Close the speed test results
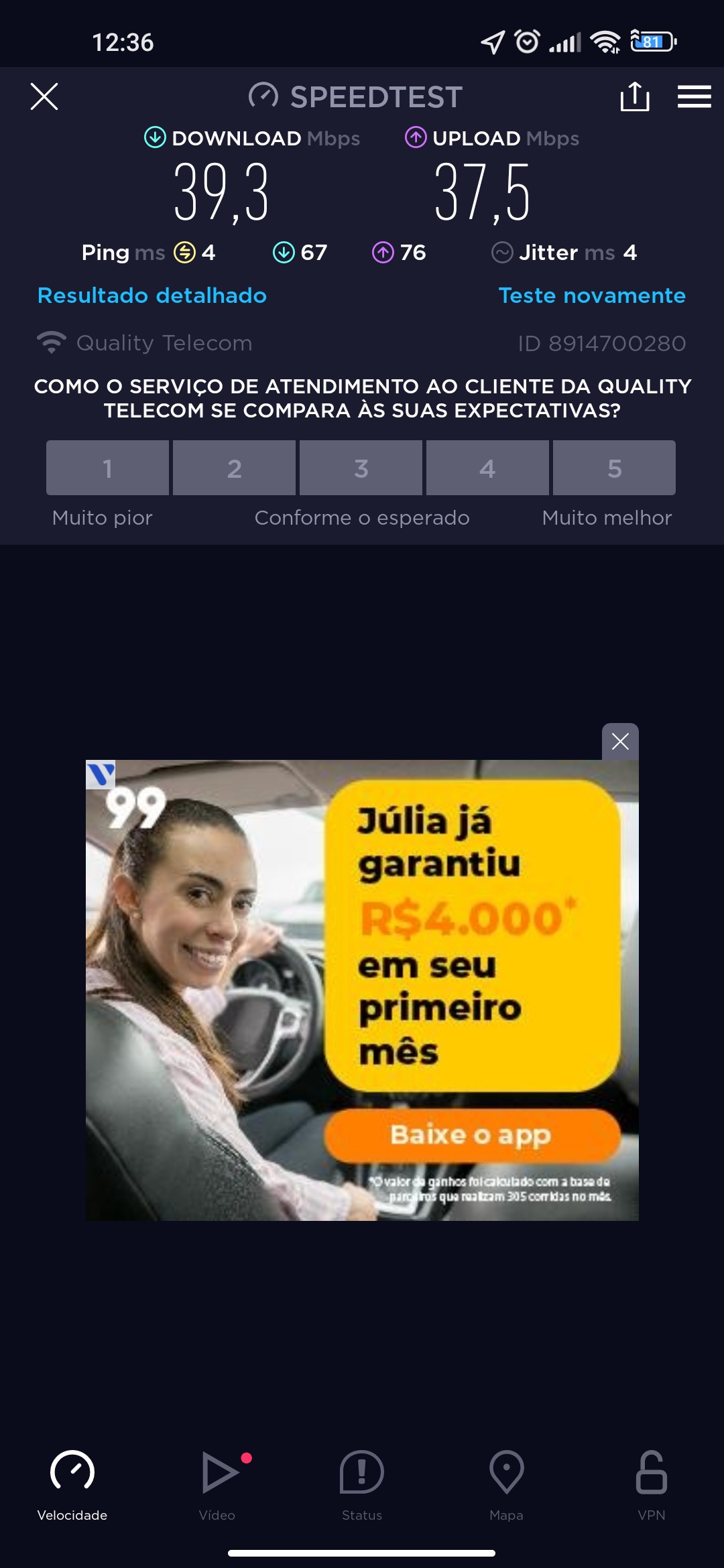The image size is (724, 1568). click(44, 96)
